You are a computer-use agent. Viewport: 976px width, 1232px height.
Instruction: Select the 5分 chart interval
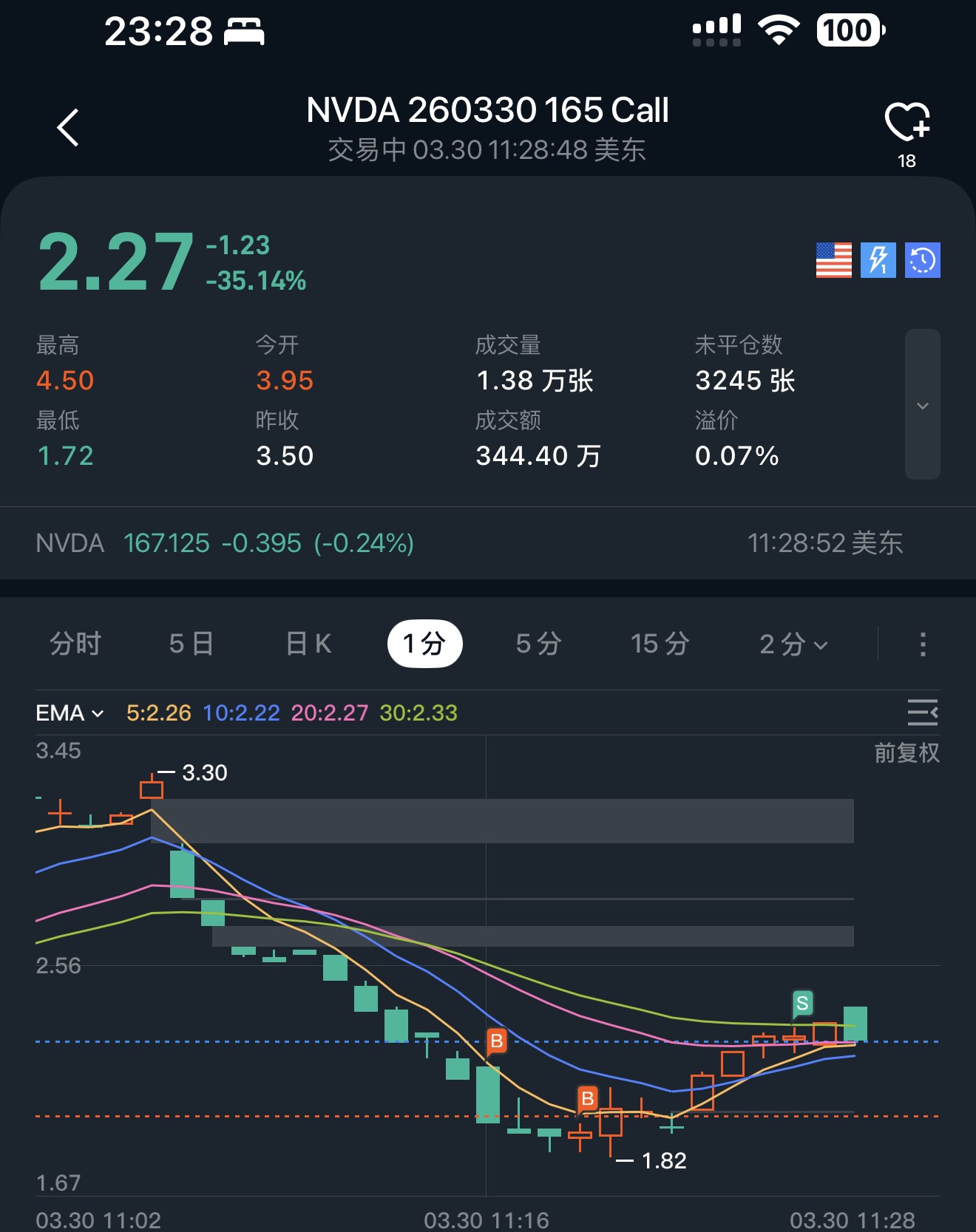point(538,644)
